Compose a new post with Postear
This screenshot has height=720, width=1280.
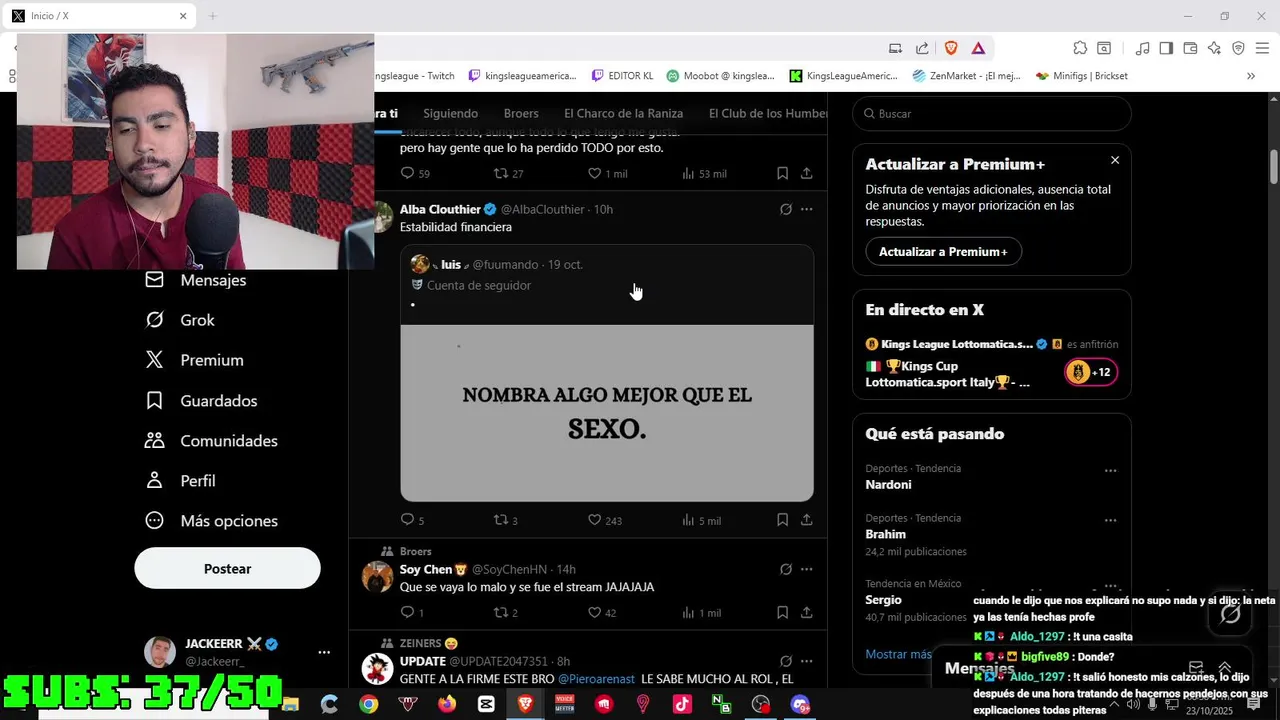(227, 568)
